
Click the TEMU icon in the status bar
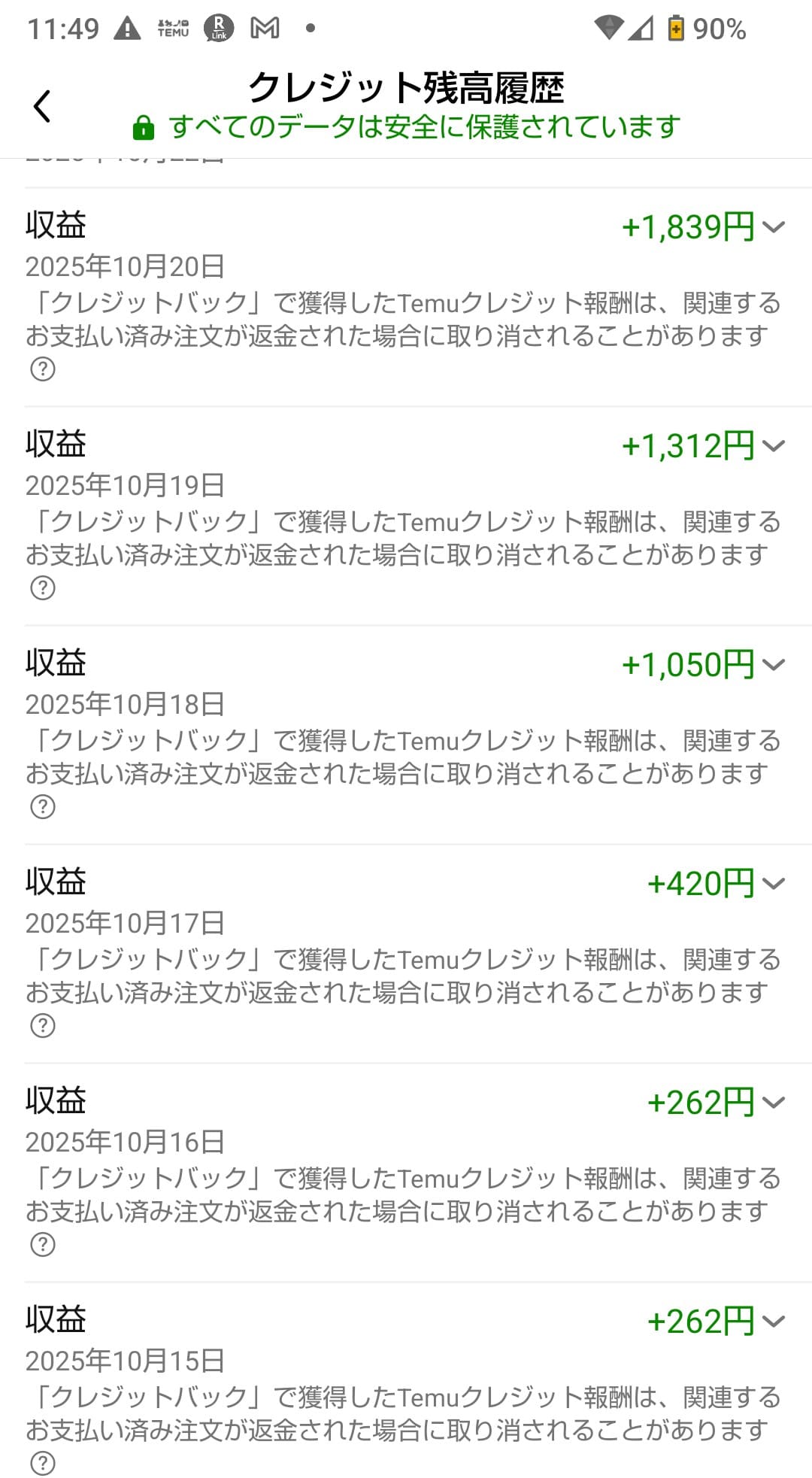pos(171,29)
